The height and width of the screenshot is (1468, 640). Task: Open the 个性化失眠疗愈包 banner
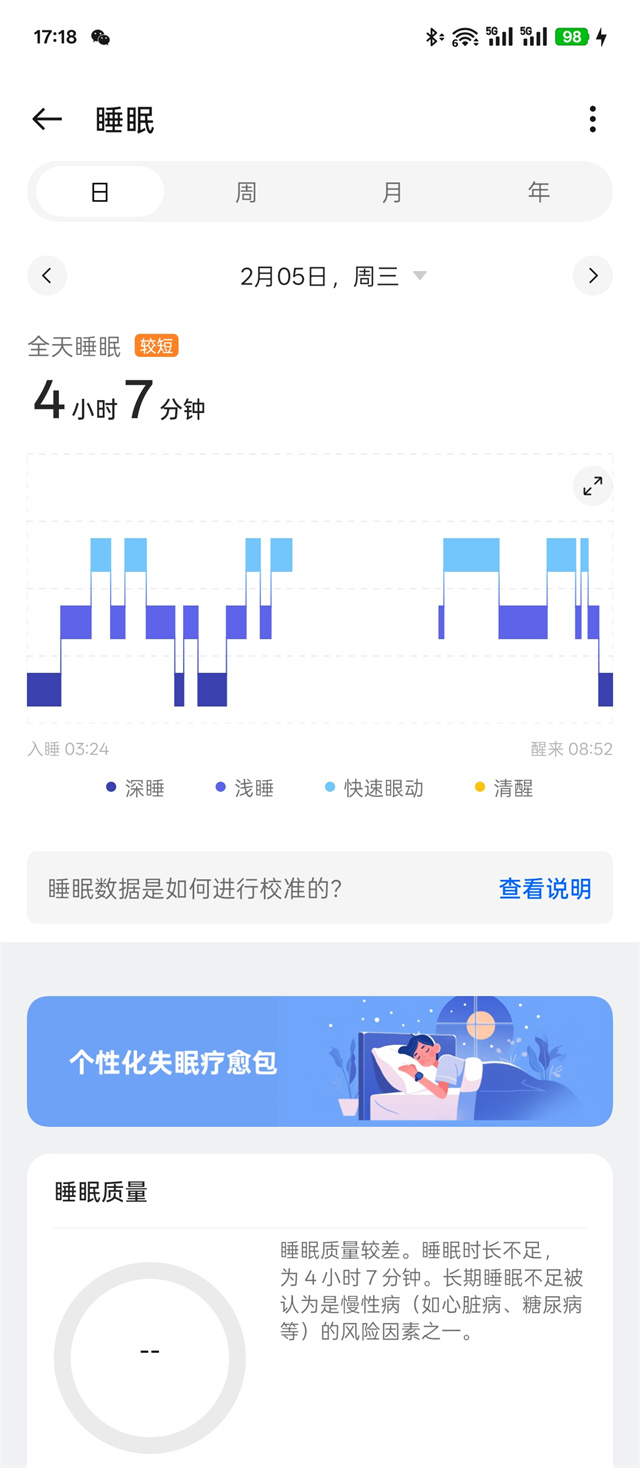pos(320,1061)
